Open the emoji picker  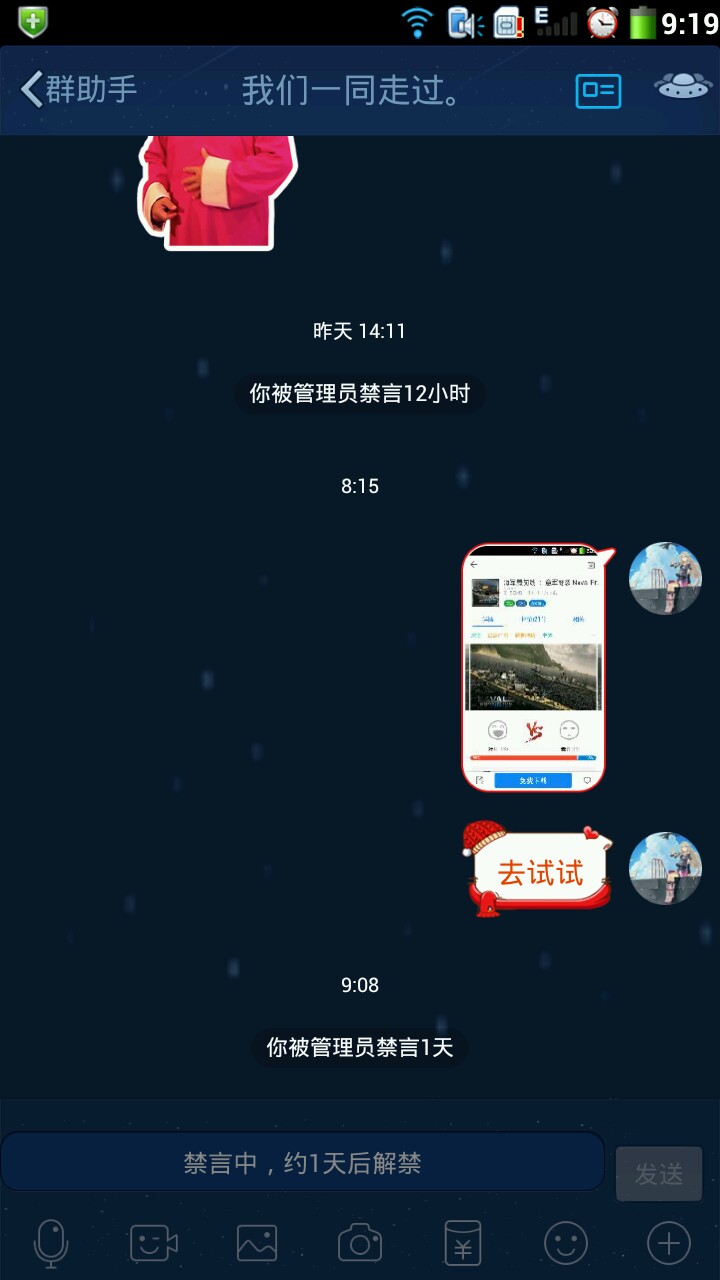(x=566, y=1244)
